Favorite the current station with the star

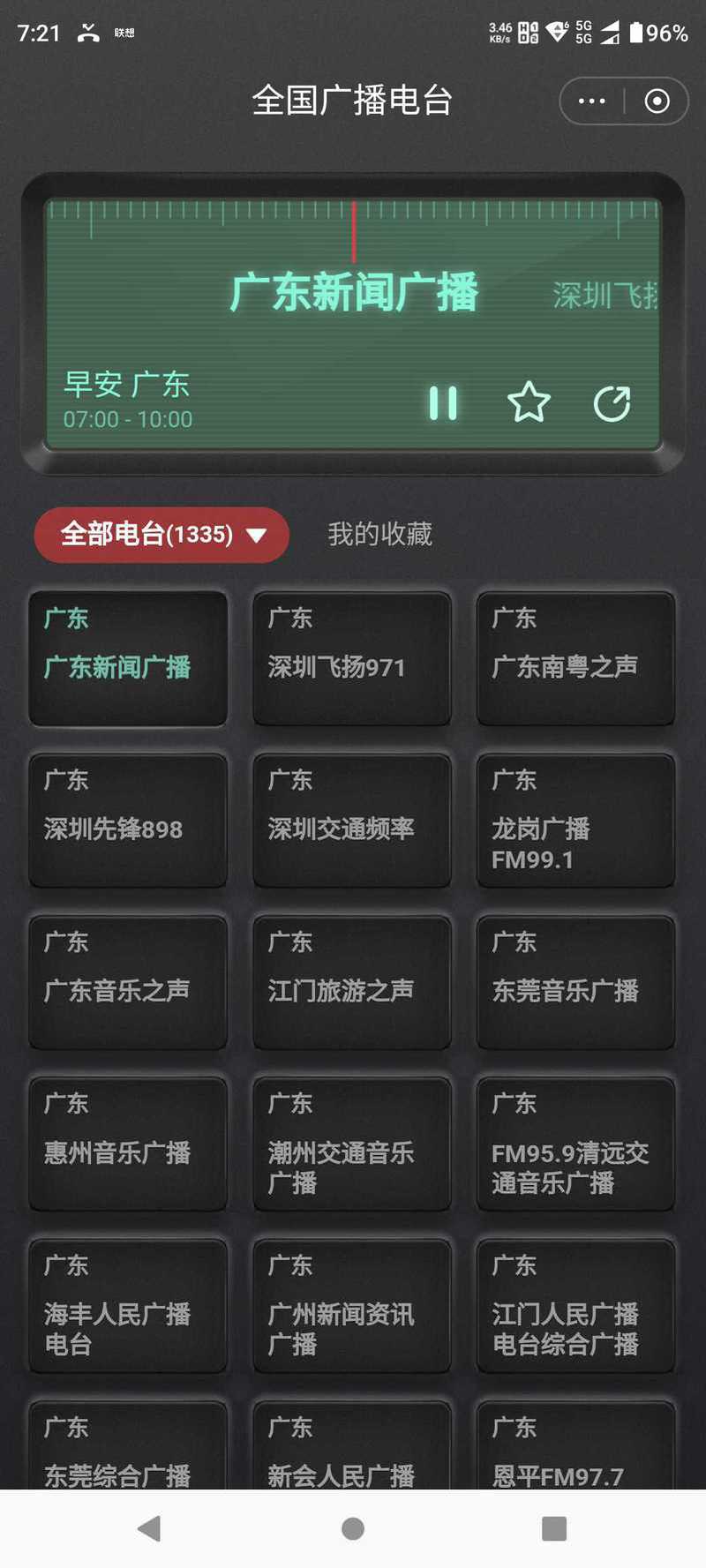(529, 403)
